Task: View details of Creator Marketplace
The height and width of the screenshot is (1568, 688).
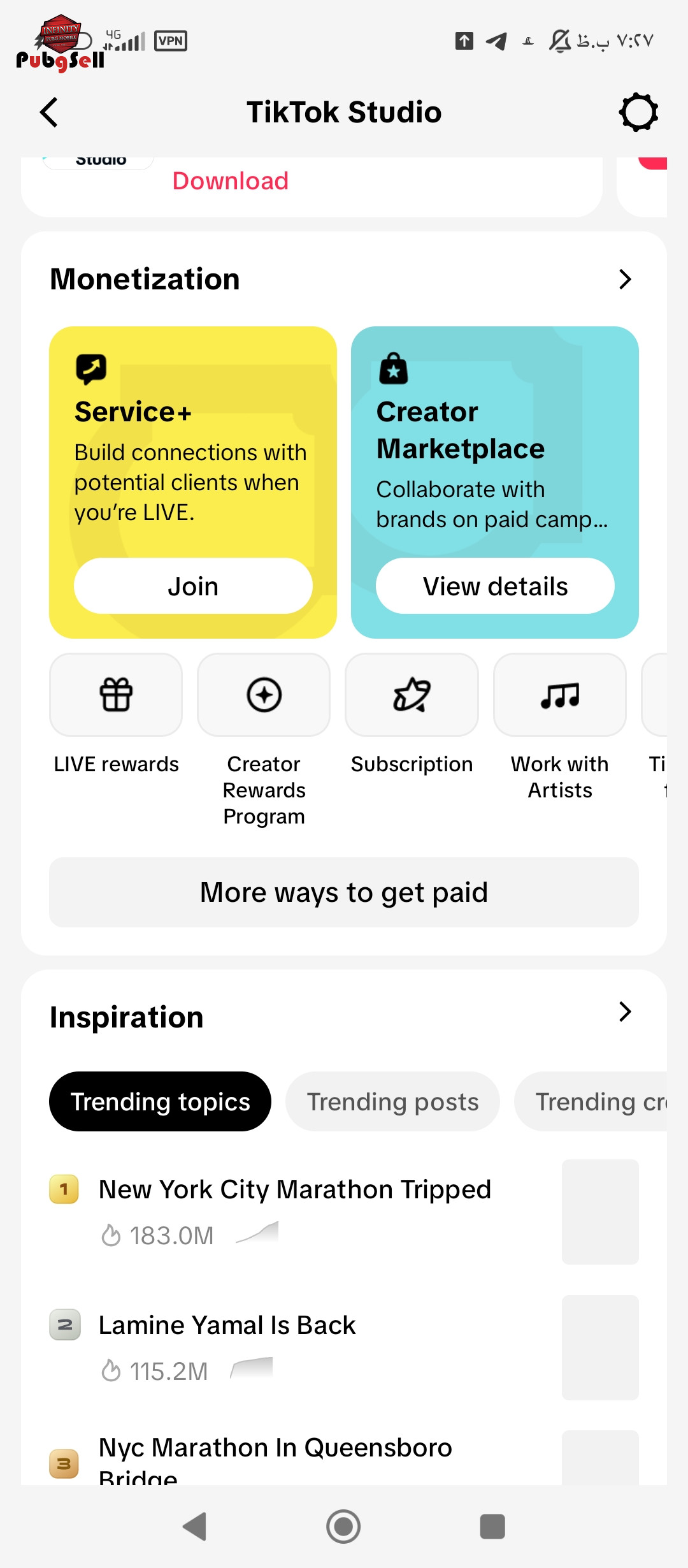Action: pyautogui.click(x=495, y=586)
